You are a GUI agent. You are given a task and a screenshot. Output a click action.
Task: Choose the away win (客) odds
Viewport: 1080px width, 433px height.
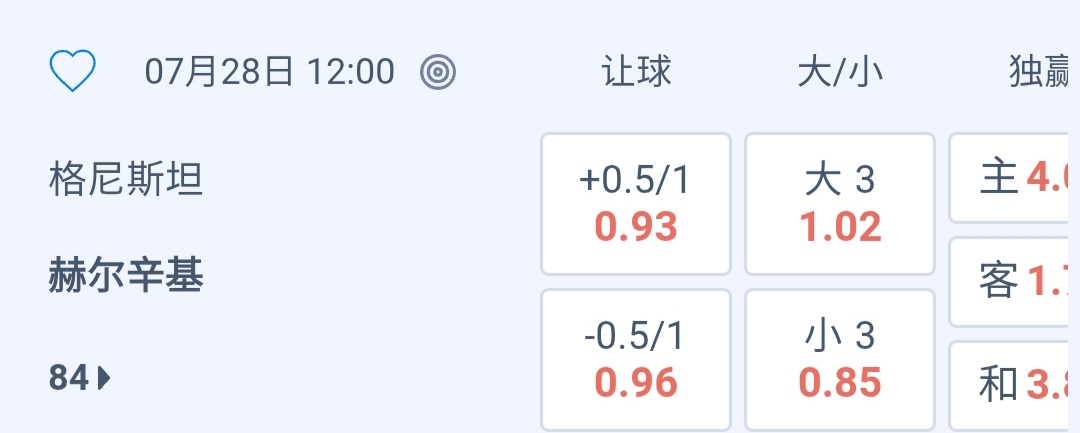point(1014,282)
